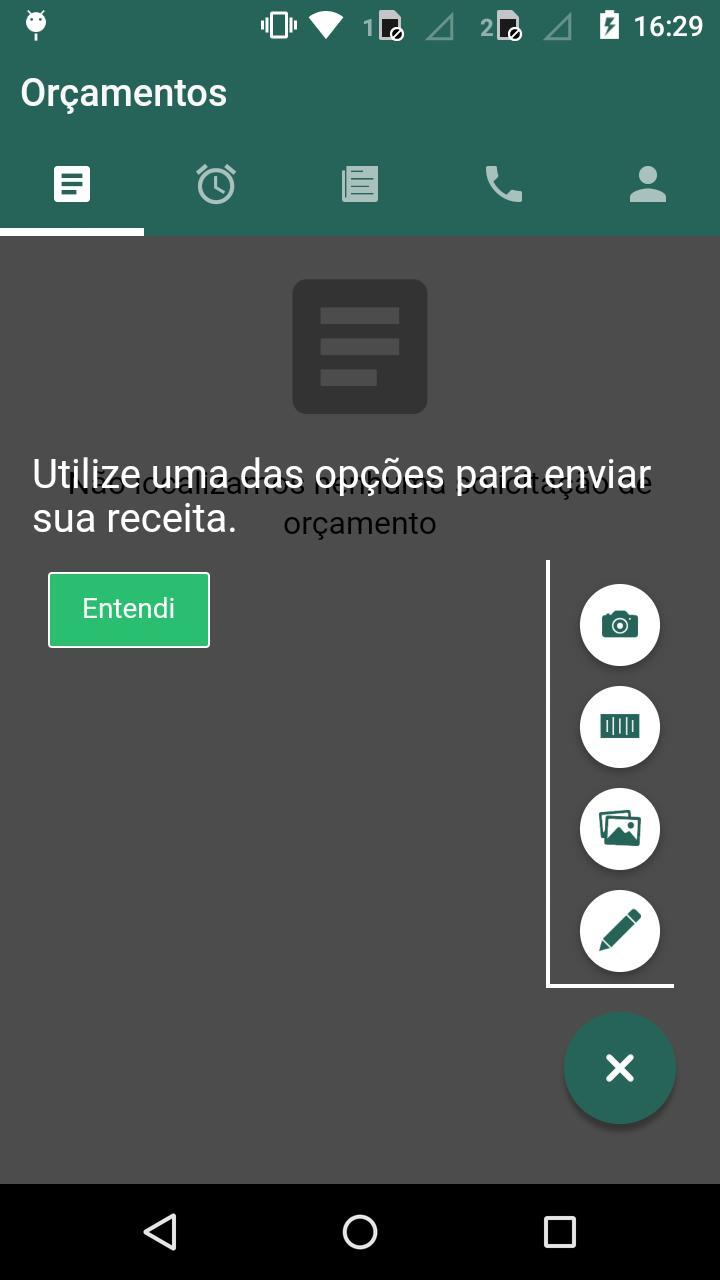Tap the large document placeholder icon
Viewport: 720px width, 1280px height.
click(x=359, y=346)
